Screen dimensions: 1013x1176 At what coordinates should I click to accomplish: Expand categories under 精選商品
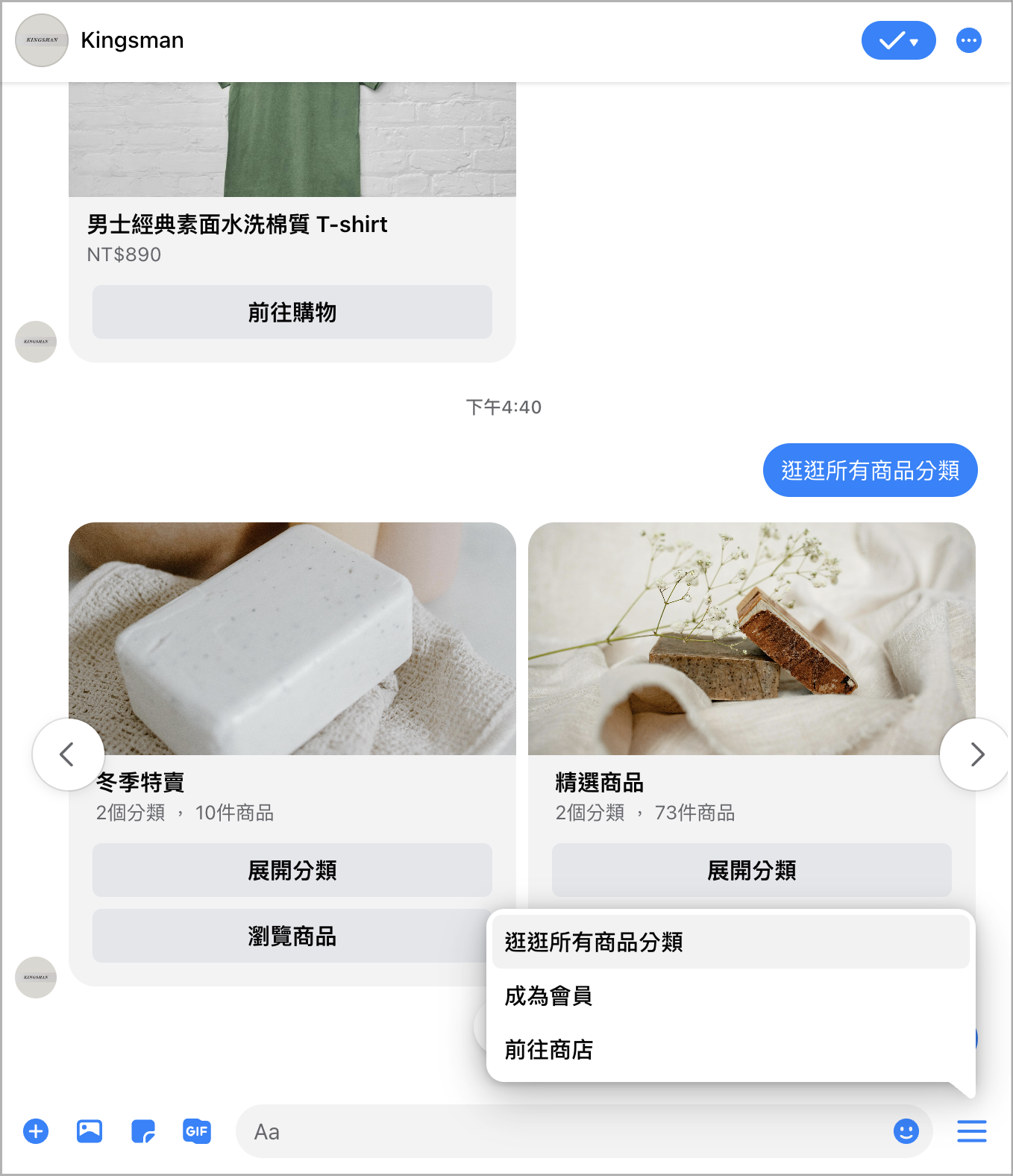tap(751, 870)
